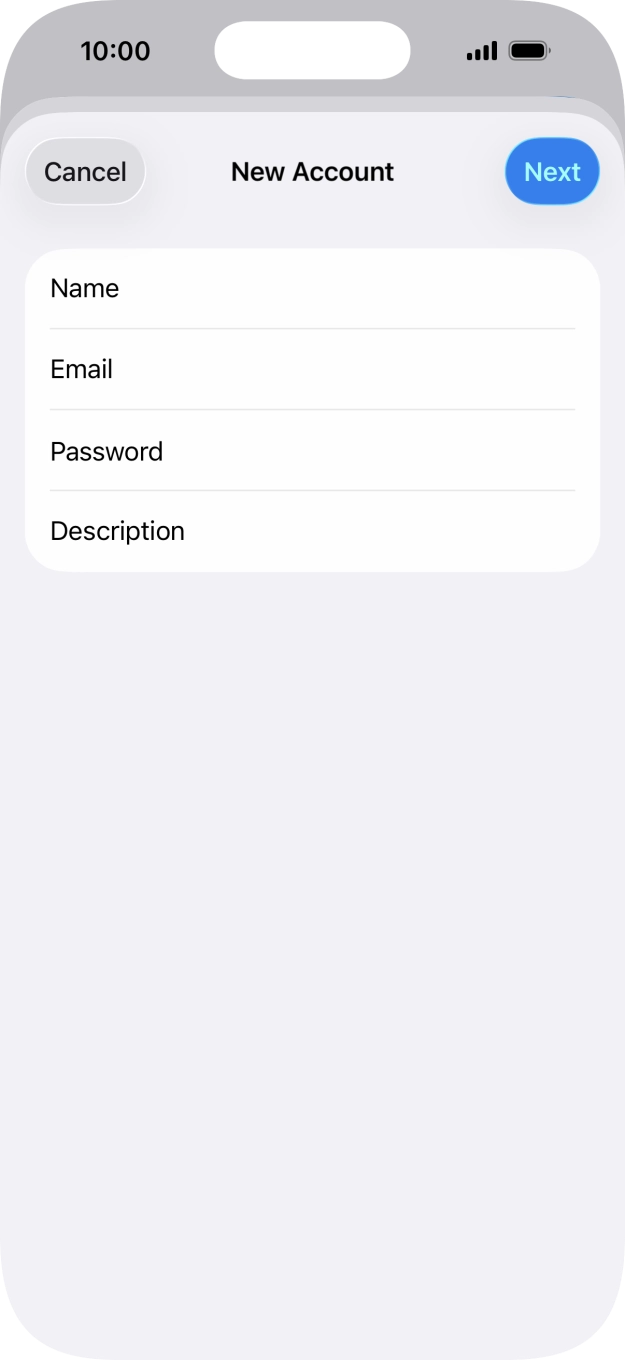Cancel the new account setup
Screen dimensions: 625x1360
coord(85,172)
